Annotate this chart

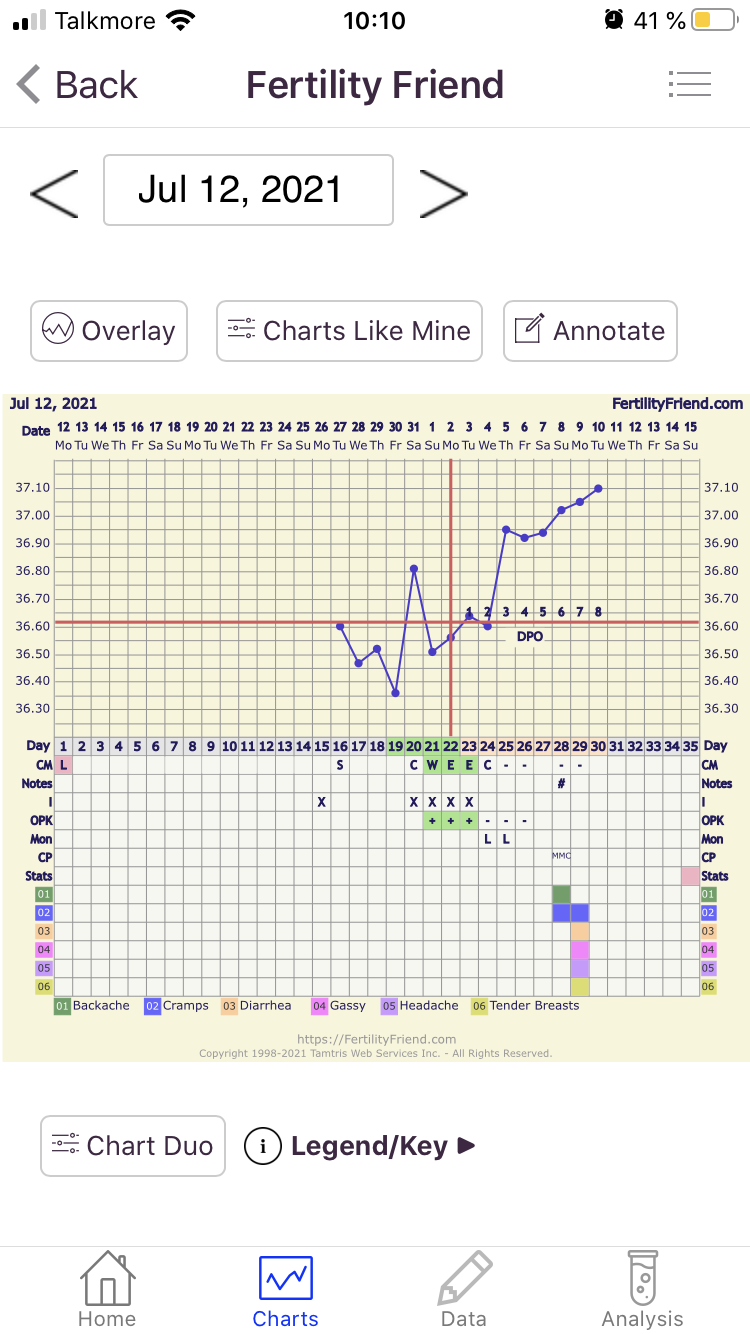[x=590, y=331]
